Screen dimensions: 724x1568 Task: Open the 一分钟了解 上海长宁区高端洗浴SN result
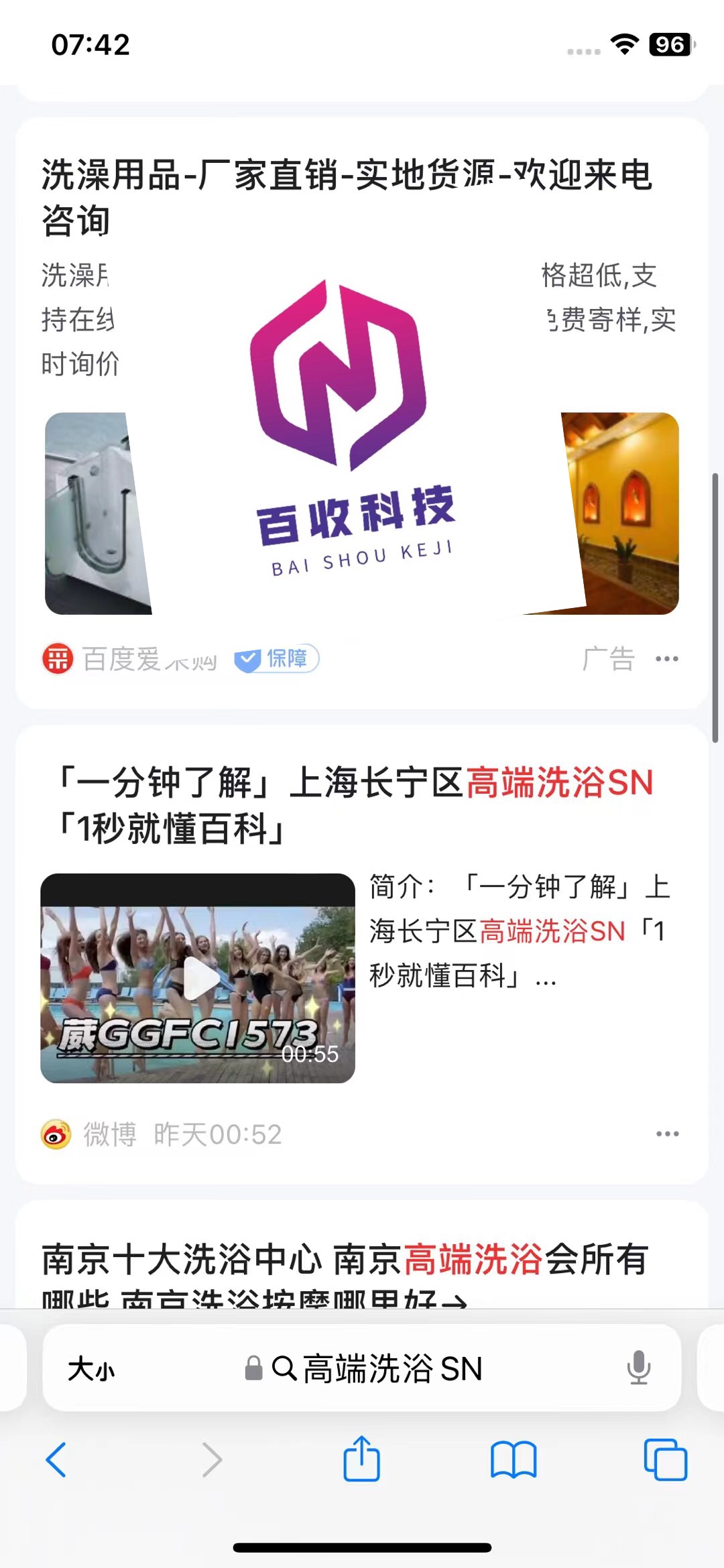tap(356, 804)
